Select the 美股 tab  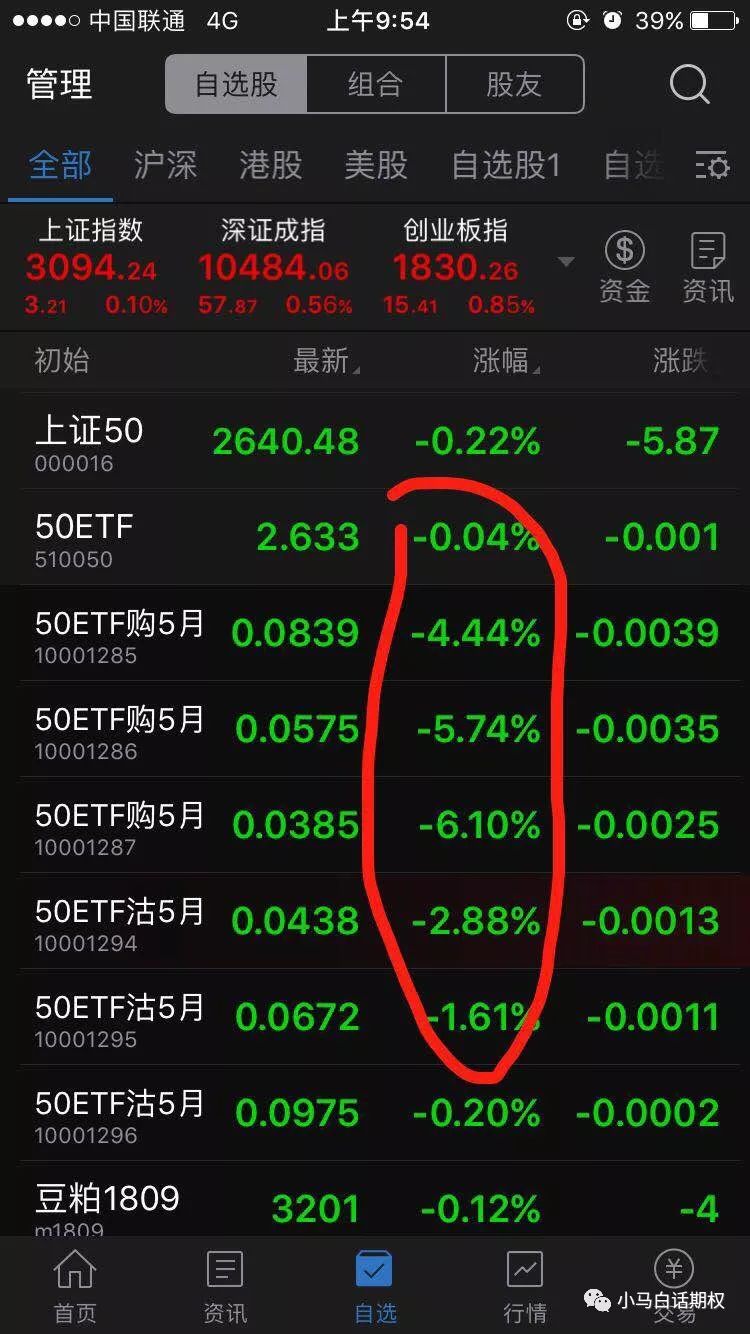(x=375, y=165)
